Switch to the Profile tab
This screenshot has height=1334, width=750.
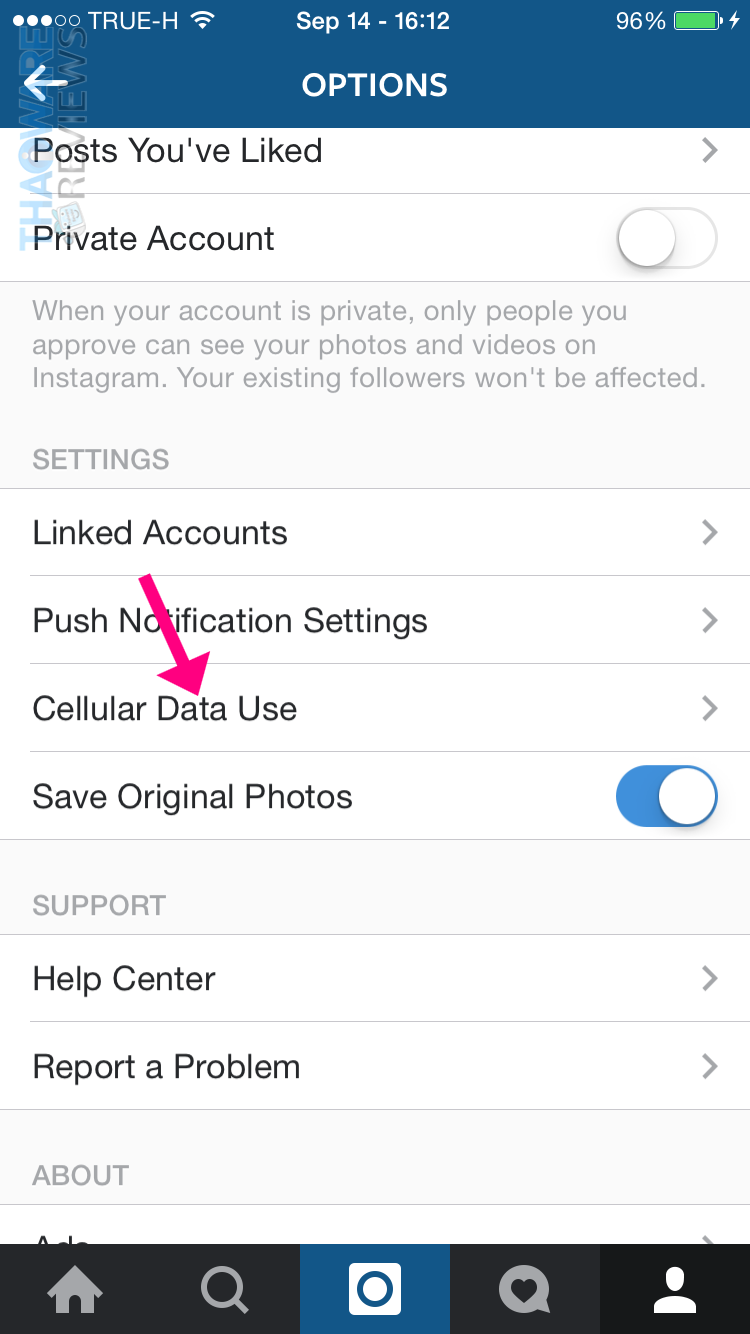[675, 1289]
